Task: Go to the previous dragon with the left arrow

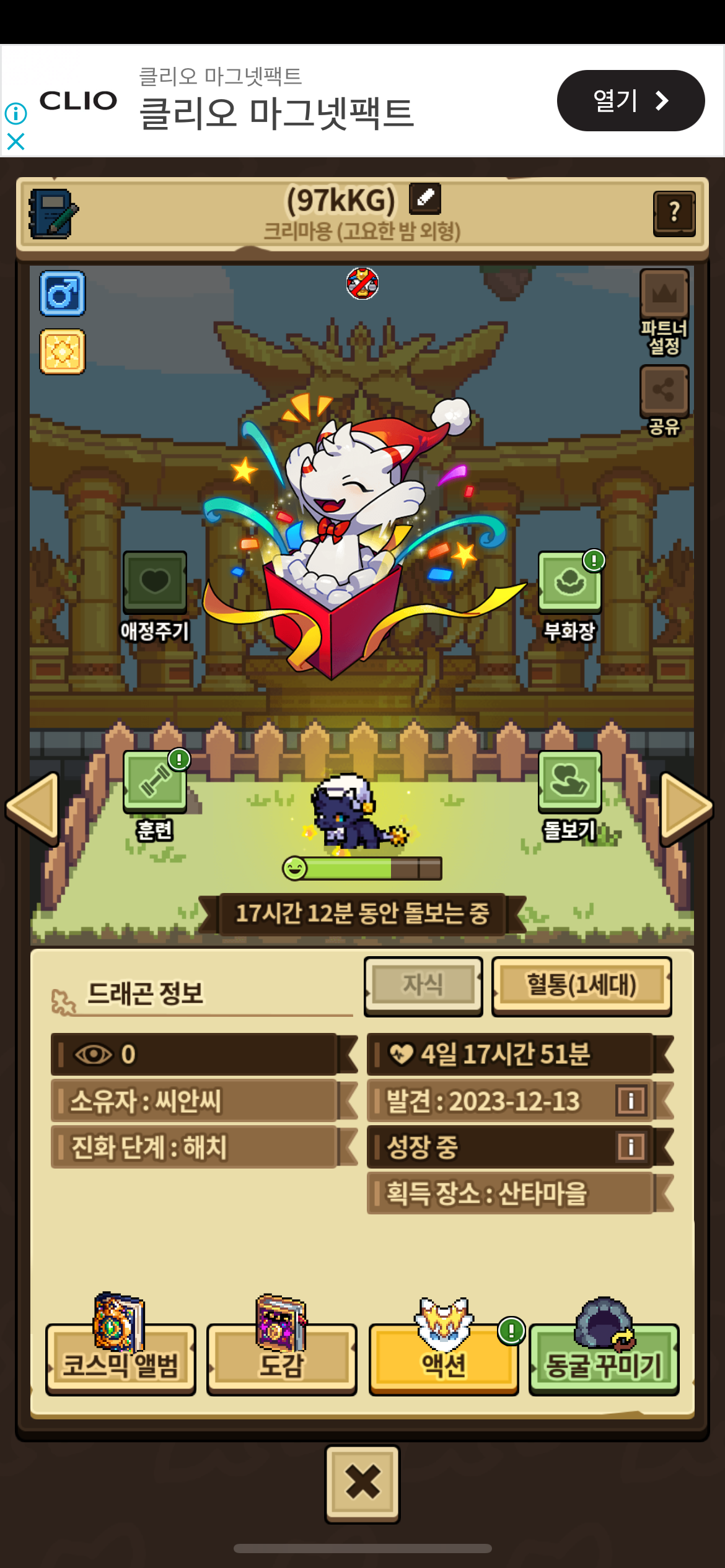Action: click(32, 808)
